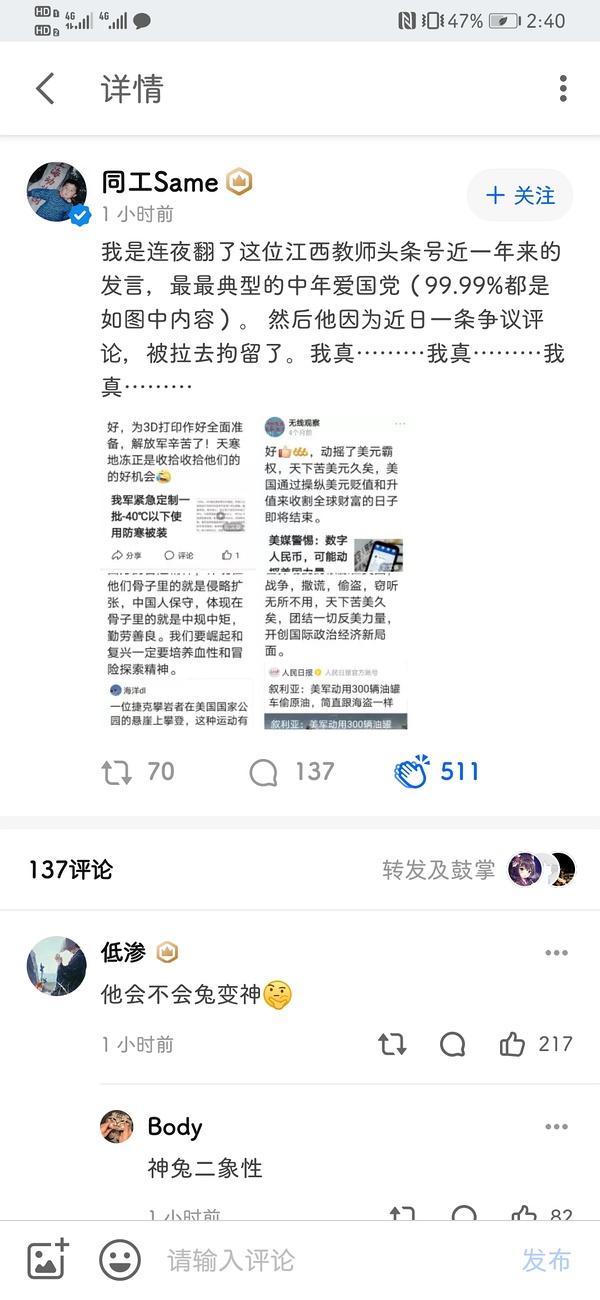Viewport: 600px width, 1300px height.
Task: Post the comment with 发布
Action: tap(546, 1259)
